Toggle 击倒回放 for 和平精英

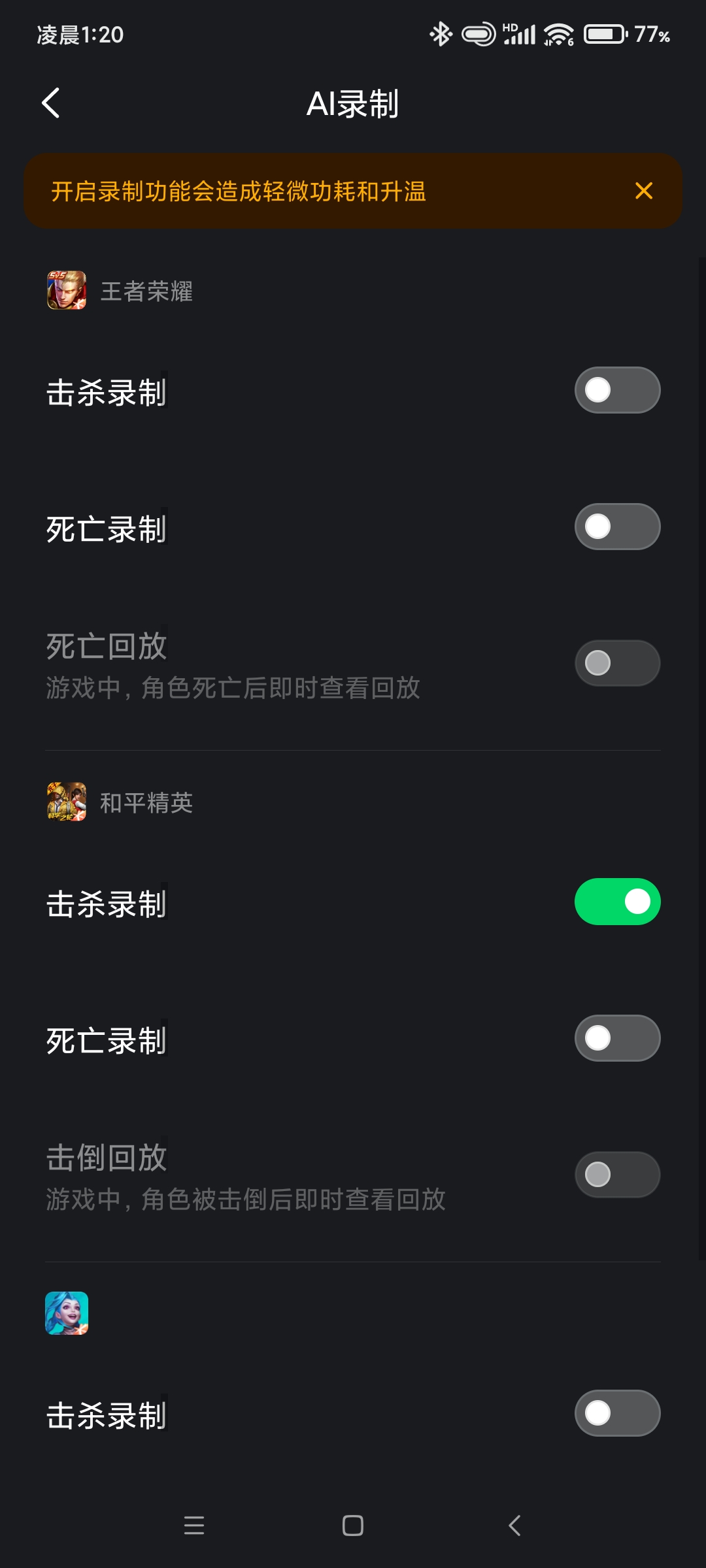(618, 1175)
